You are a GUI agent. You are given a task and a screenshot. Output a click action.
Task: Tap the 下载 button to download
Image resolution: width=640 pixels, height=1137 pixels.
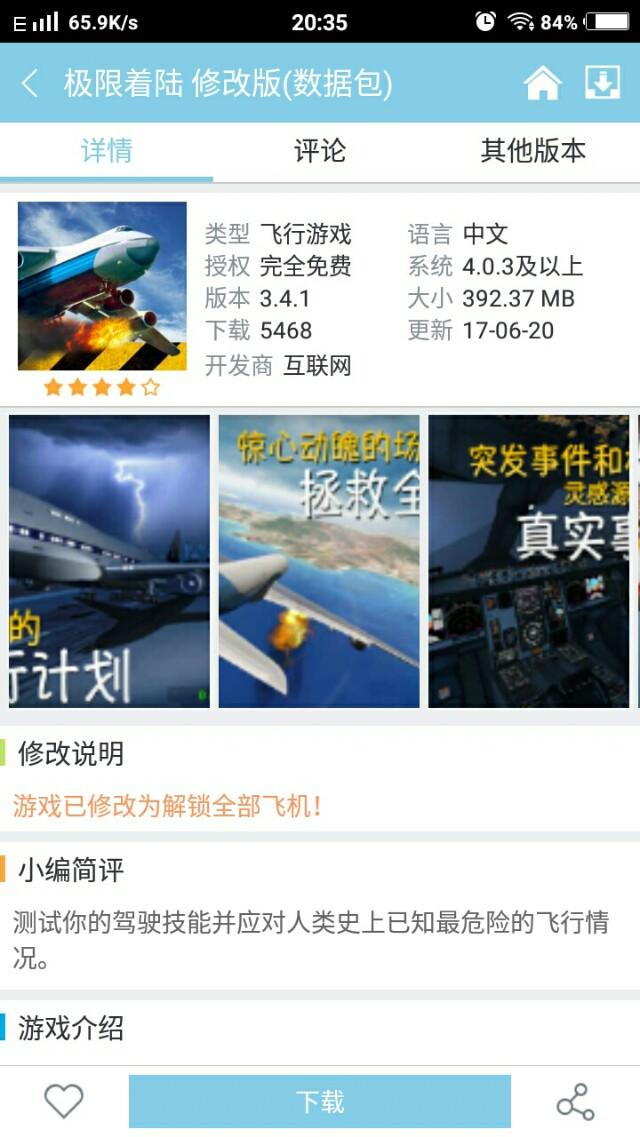click(320, 1101)
